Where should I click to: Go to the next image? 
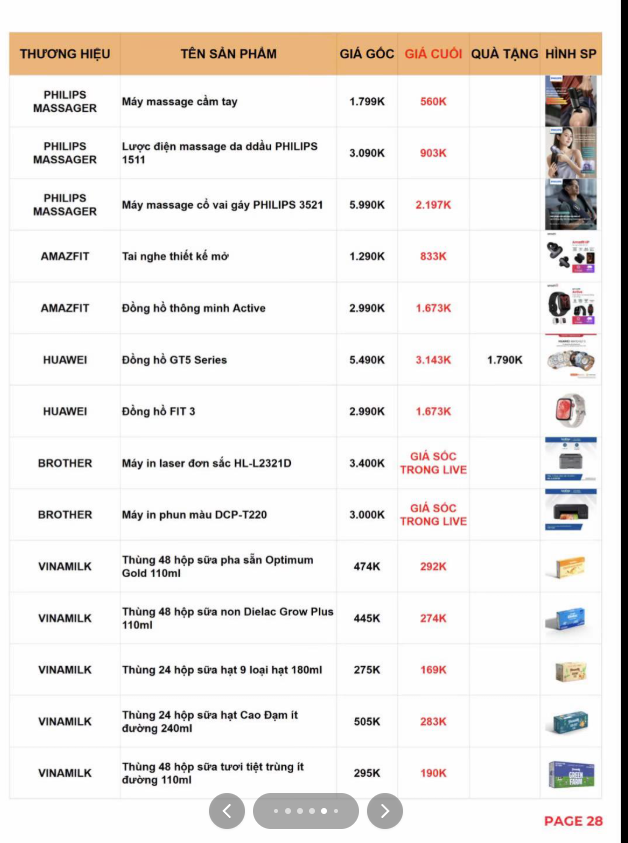pos(385,811)
